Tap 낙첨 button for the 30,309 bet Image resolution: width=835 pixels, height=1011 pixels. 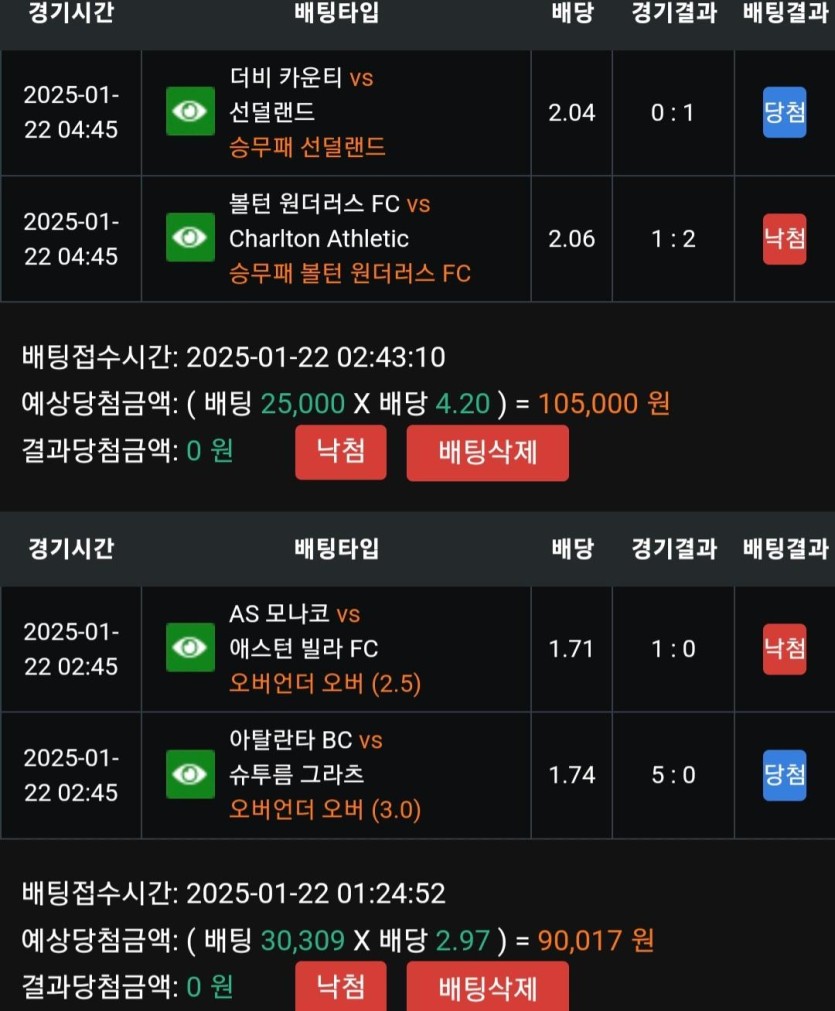pyautogui.click(x=340, y=988)
